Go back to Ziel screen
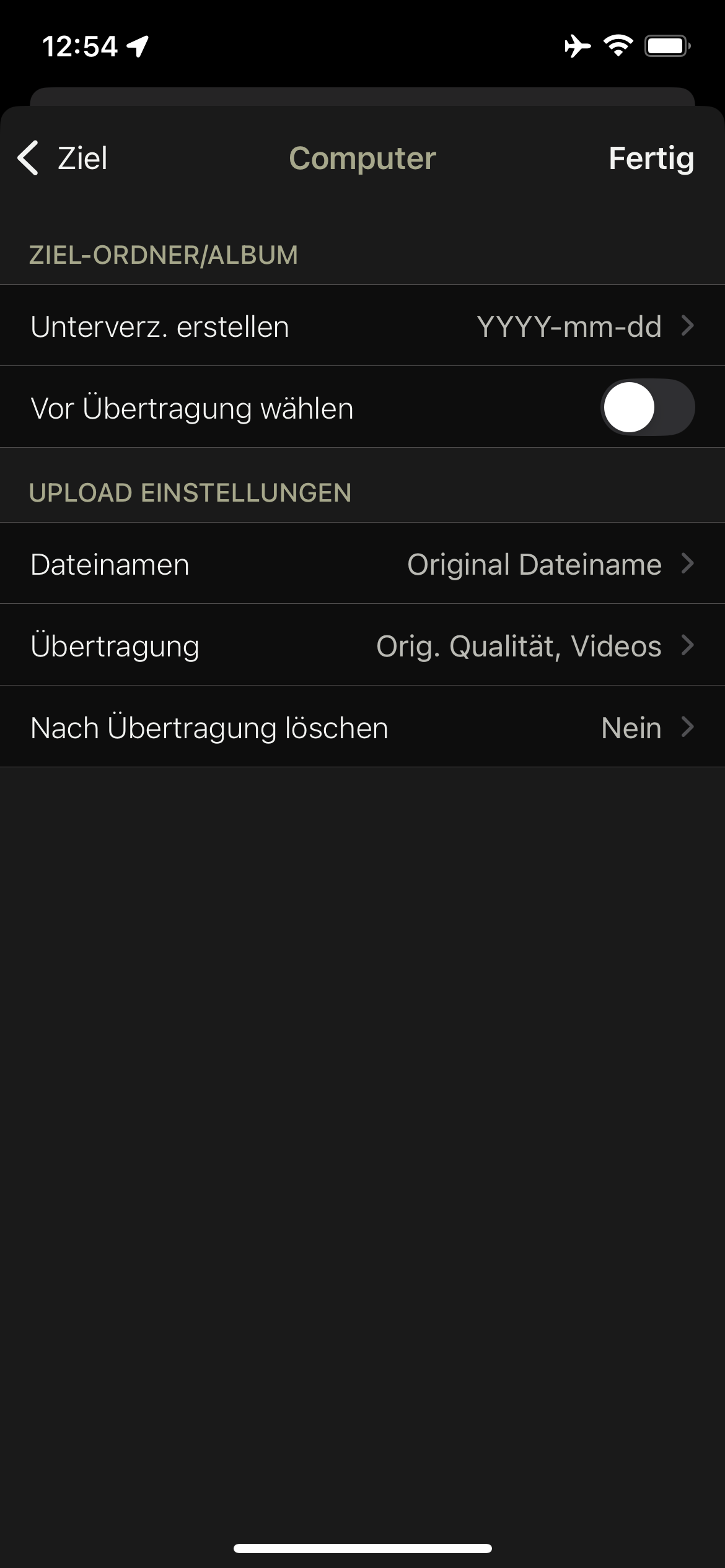 click(x=62, y=158)
